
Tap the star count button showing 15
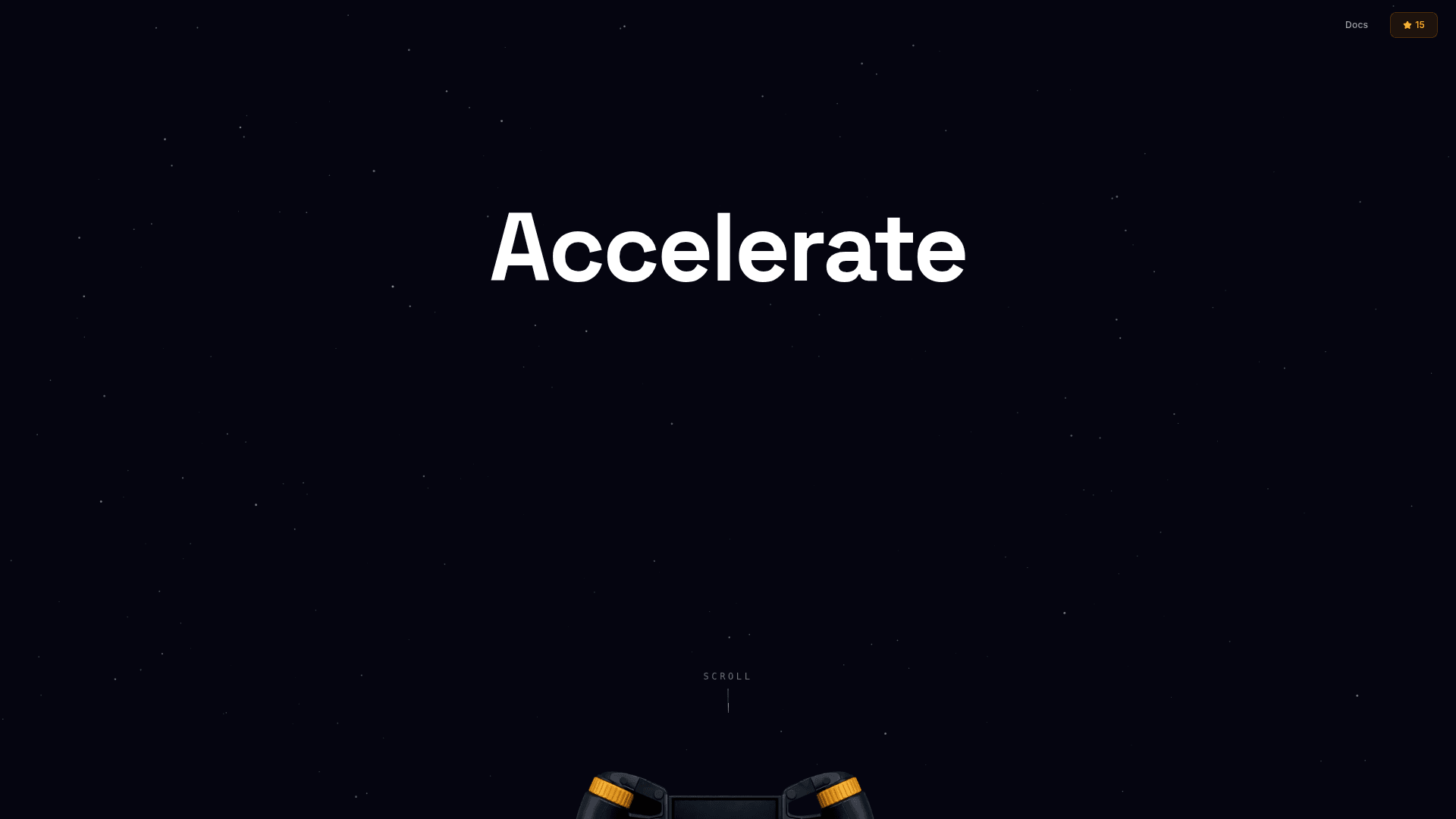(1413, 25)
